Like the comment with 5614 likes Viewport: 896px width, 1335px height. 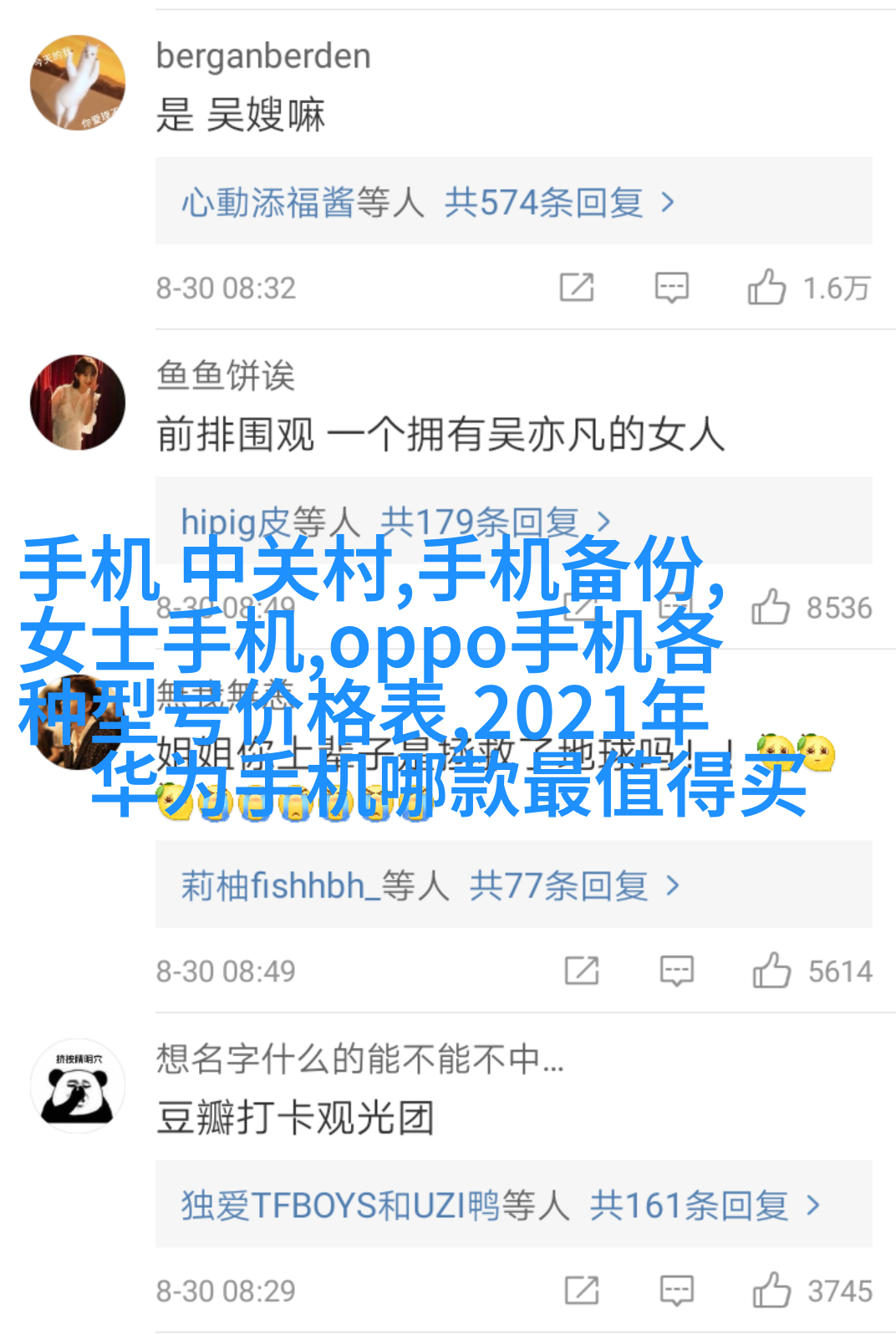click(771, 971)
